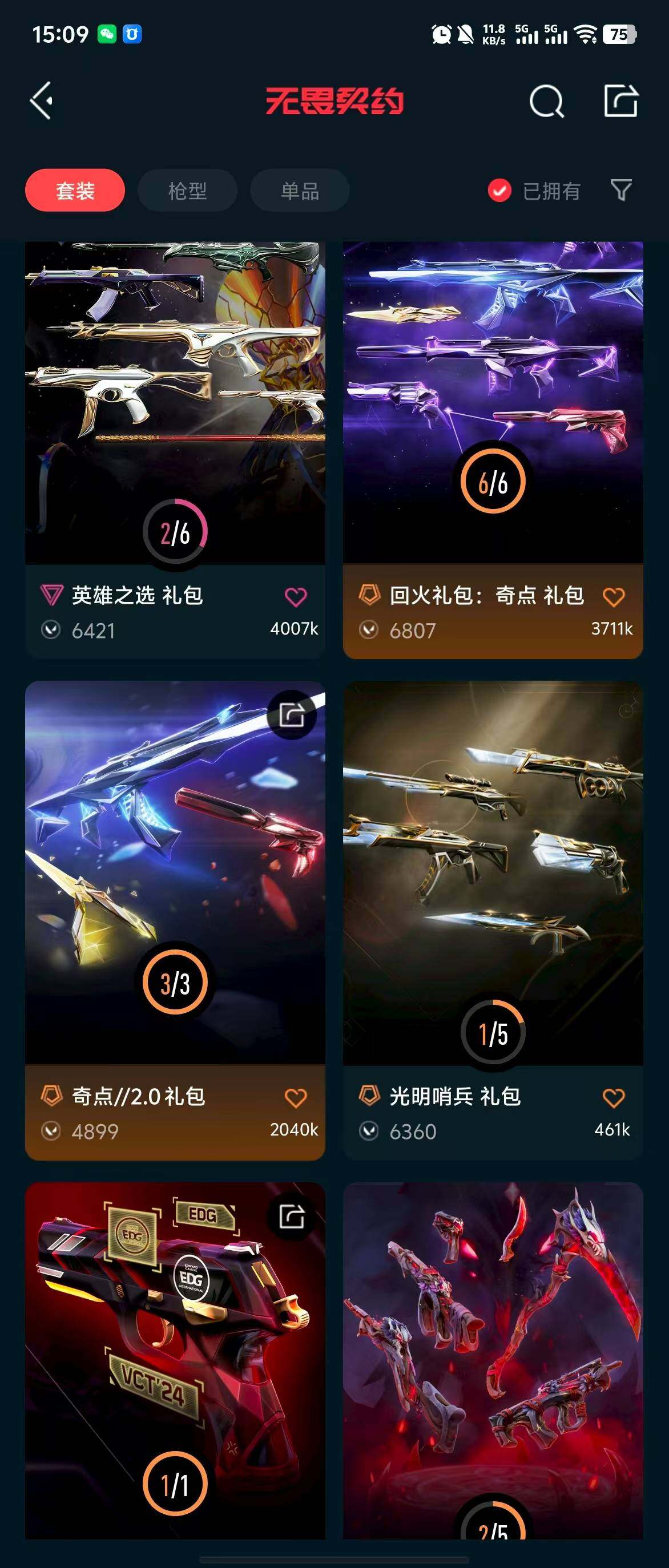Screen dimensions: 669x1568
Task: Share the EDG VCT'24 pistol bundle
Action: [x=292, y=1217]
